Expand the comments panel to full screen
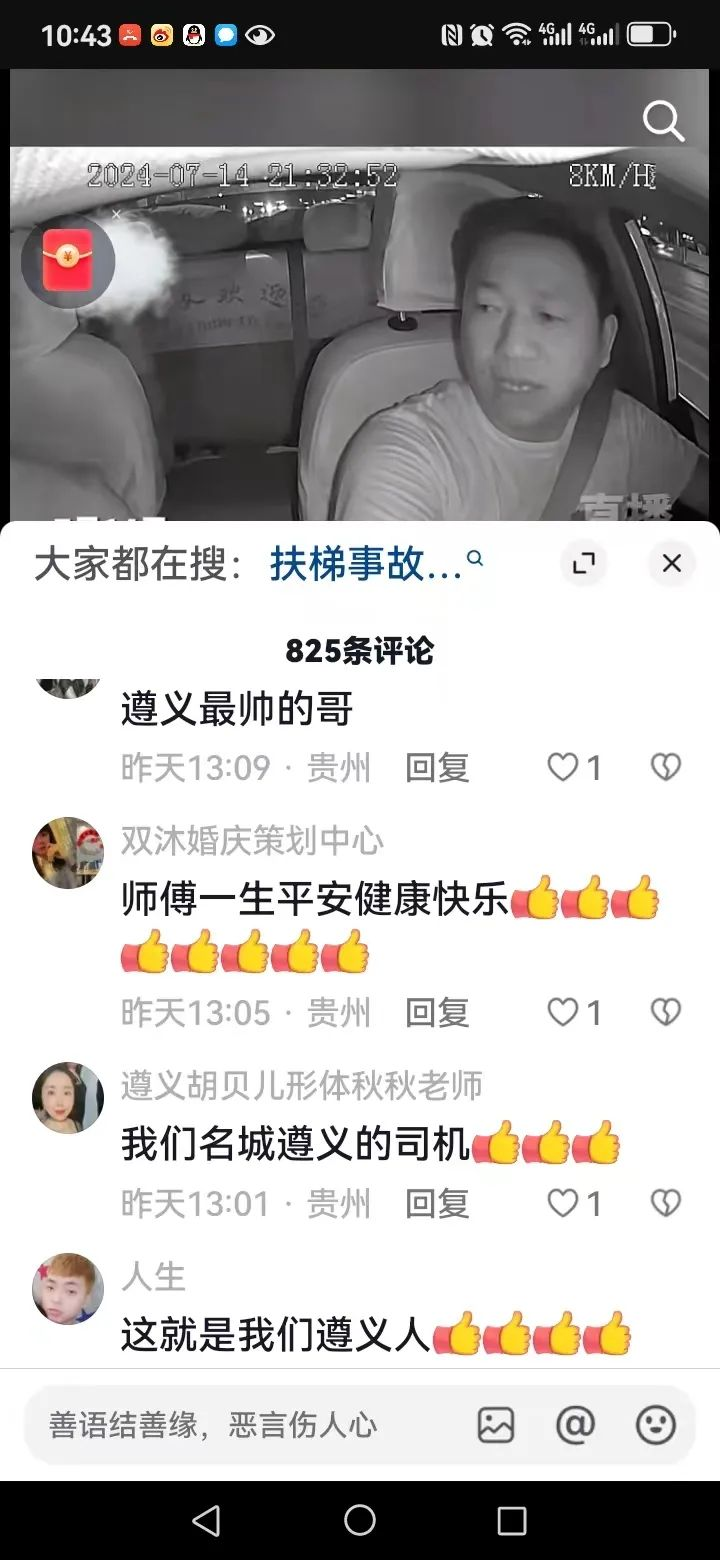Screen dimensions: 720x1560 pyautogui.click(x=583, y=564)
